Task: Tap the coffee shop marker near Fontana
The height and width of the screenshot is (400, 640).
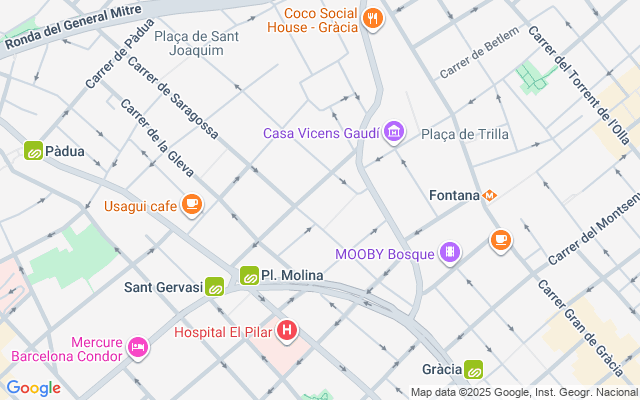Action: 500,240
